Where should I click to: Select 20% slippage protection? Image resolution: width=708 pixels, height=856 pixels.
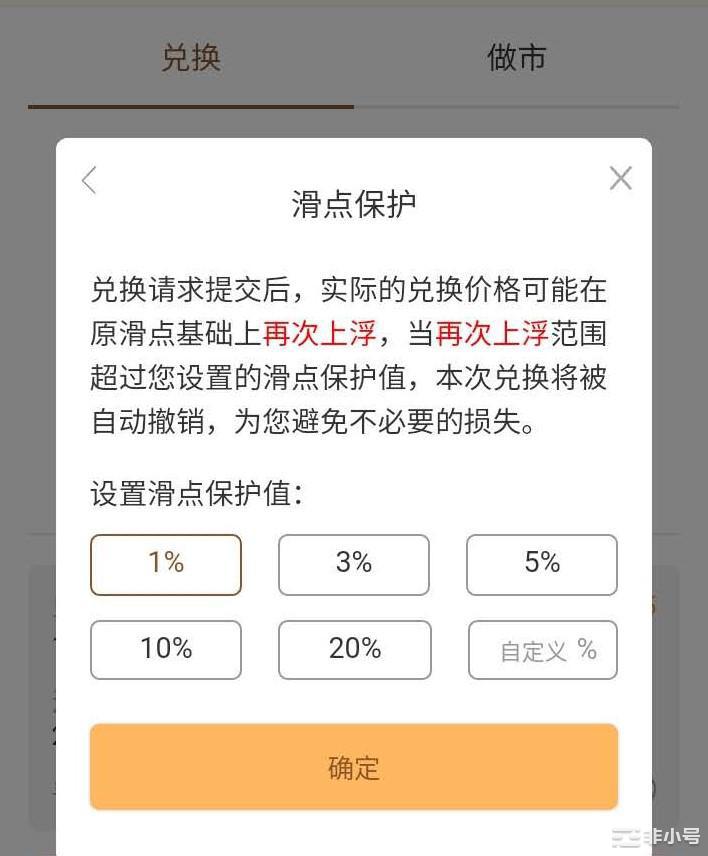354,649
